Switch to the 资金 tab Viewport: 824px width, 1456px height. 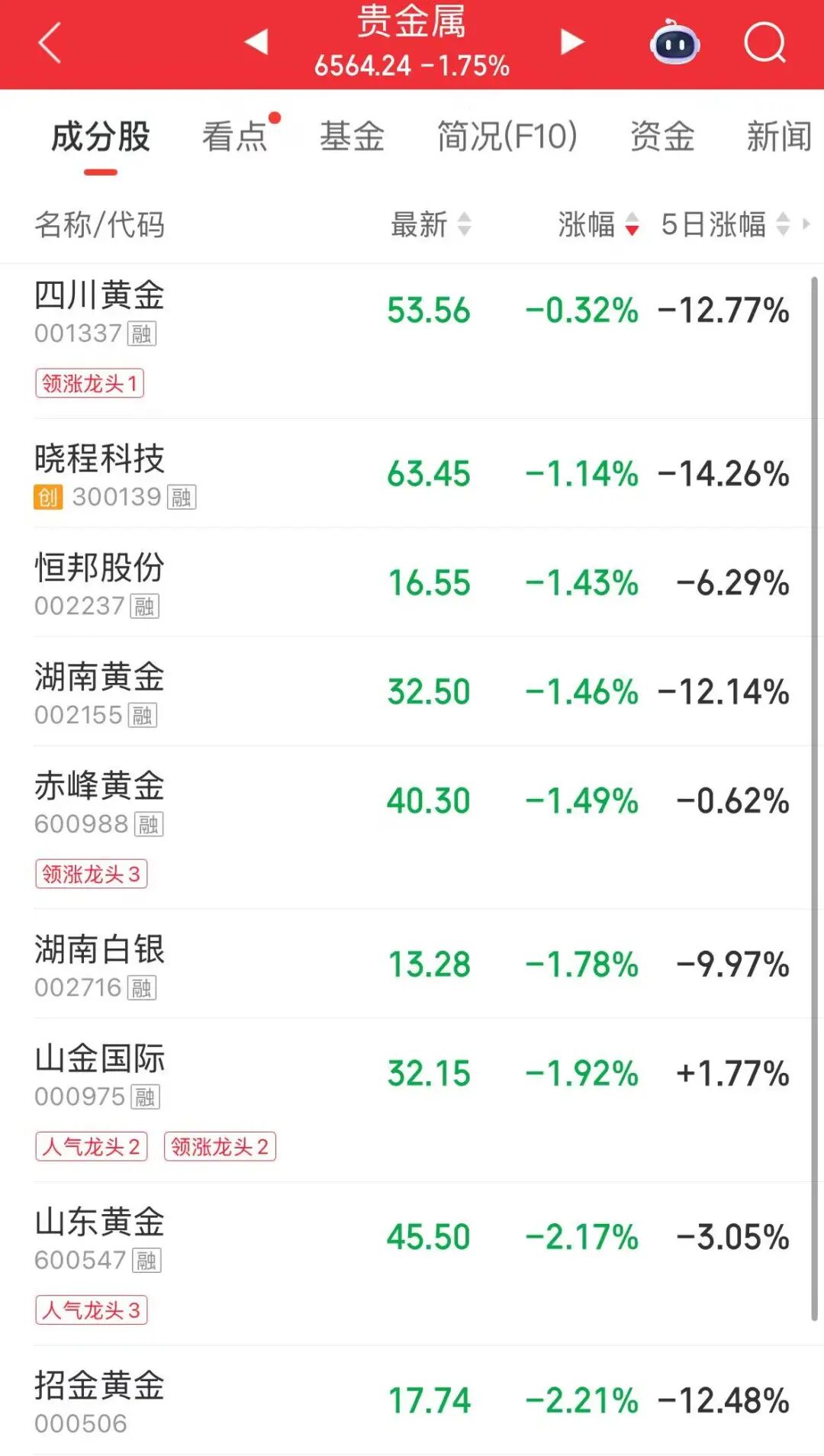(x=662, y=137)
